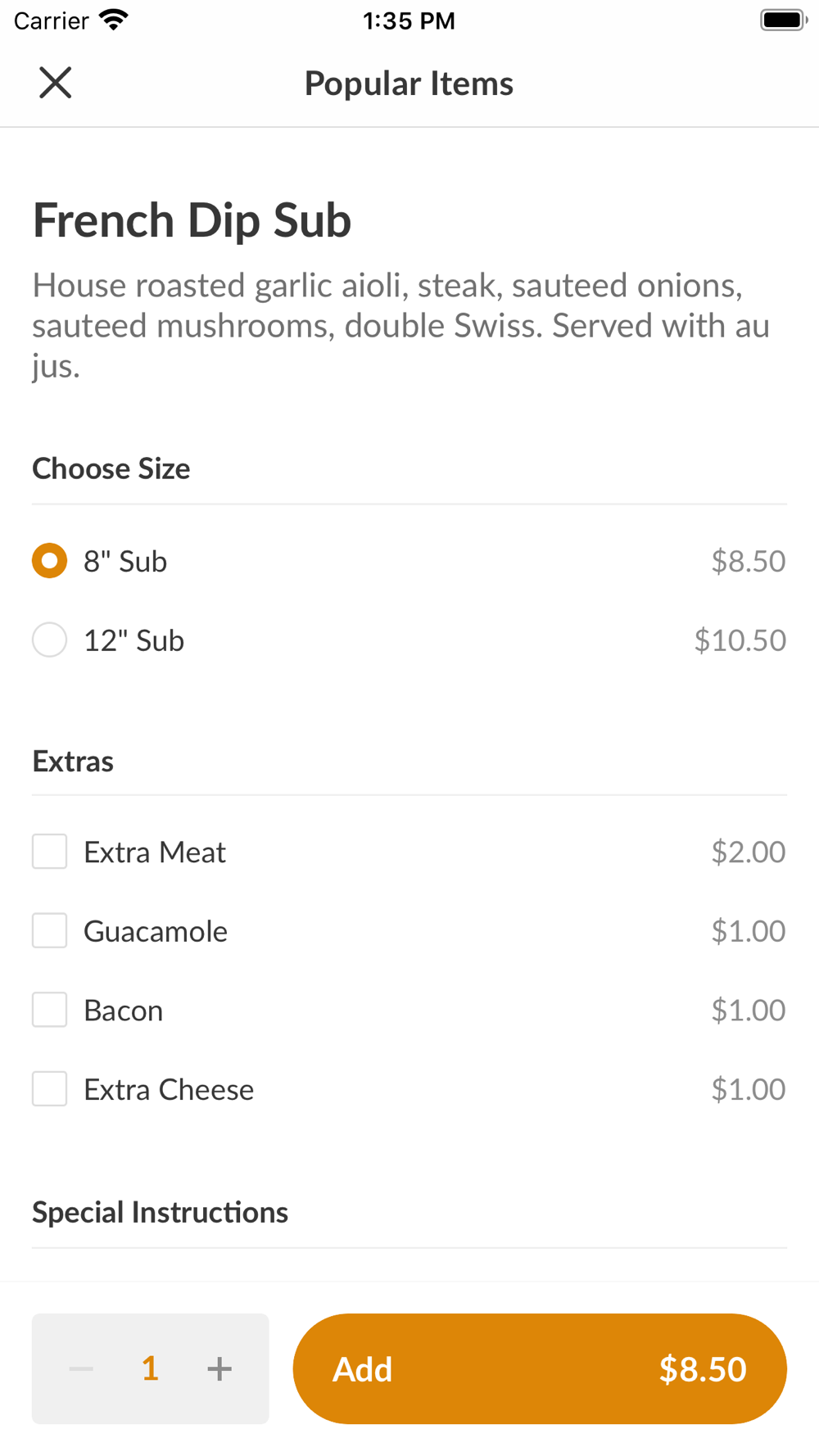Image resolution: width=819 pixels, height=1456 pixels.
Task: Close the French Dip Sub item screen
Action: pyautogui.click(x=56, y=83)
